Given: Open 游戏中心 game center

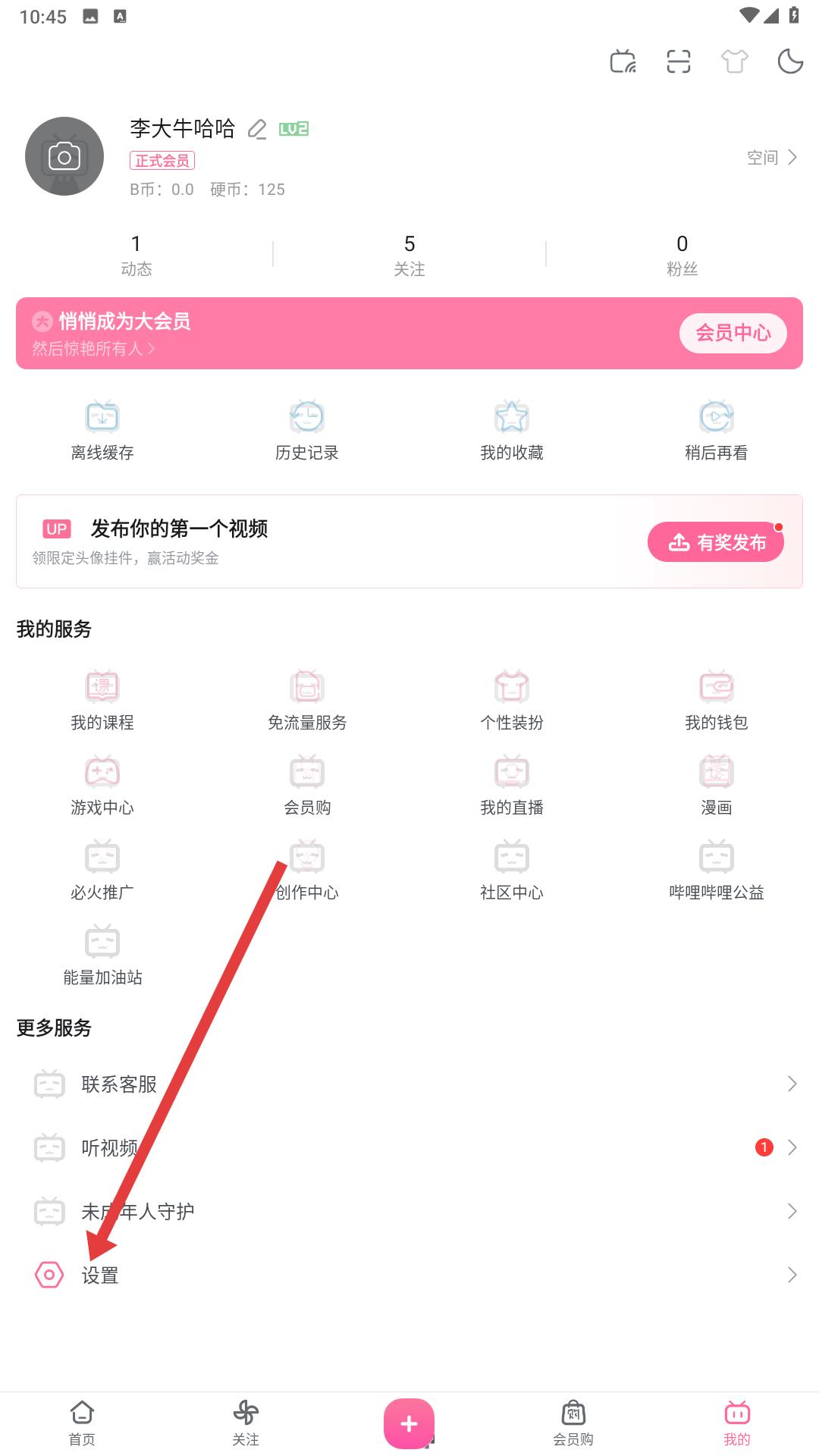Looking at the screenshot, I should pos(102,786).
